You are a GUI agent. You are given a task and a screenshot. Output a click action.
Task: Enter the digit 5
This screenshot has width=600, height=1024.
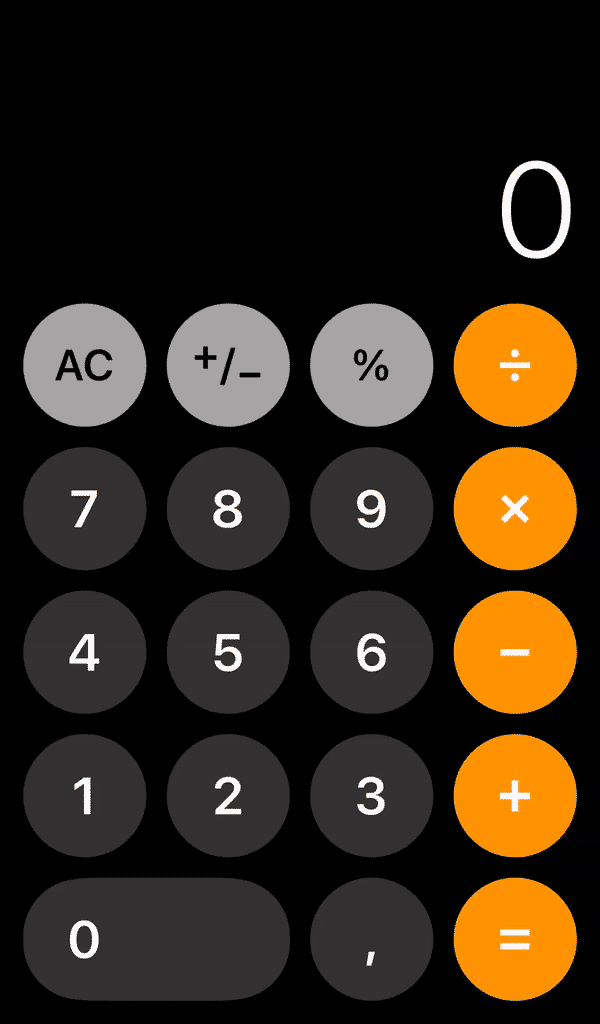pos(228,652)
